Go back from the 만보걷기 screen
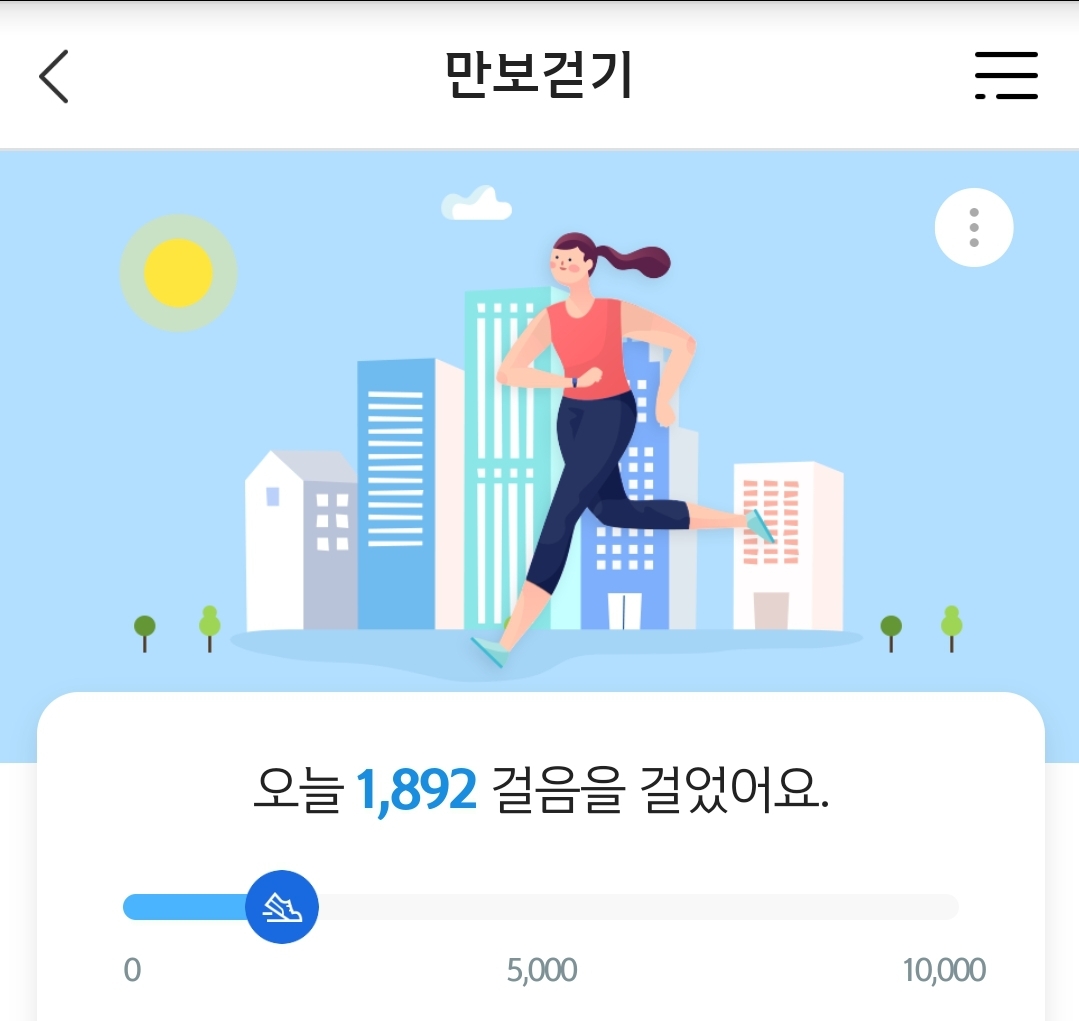1079x1021 pixels. point(54,76)
